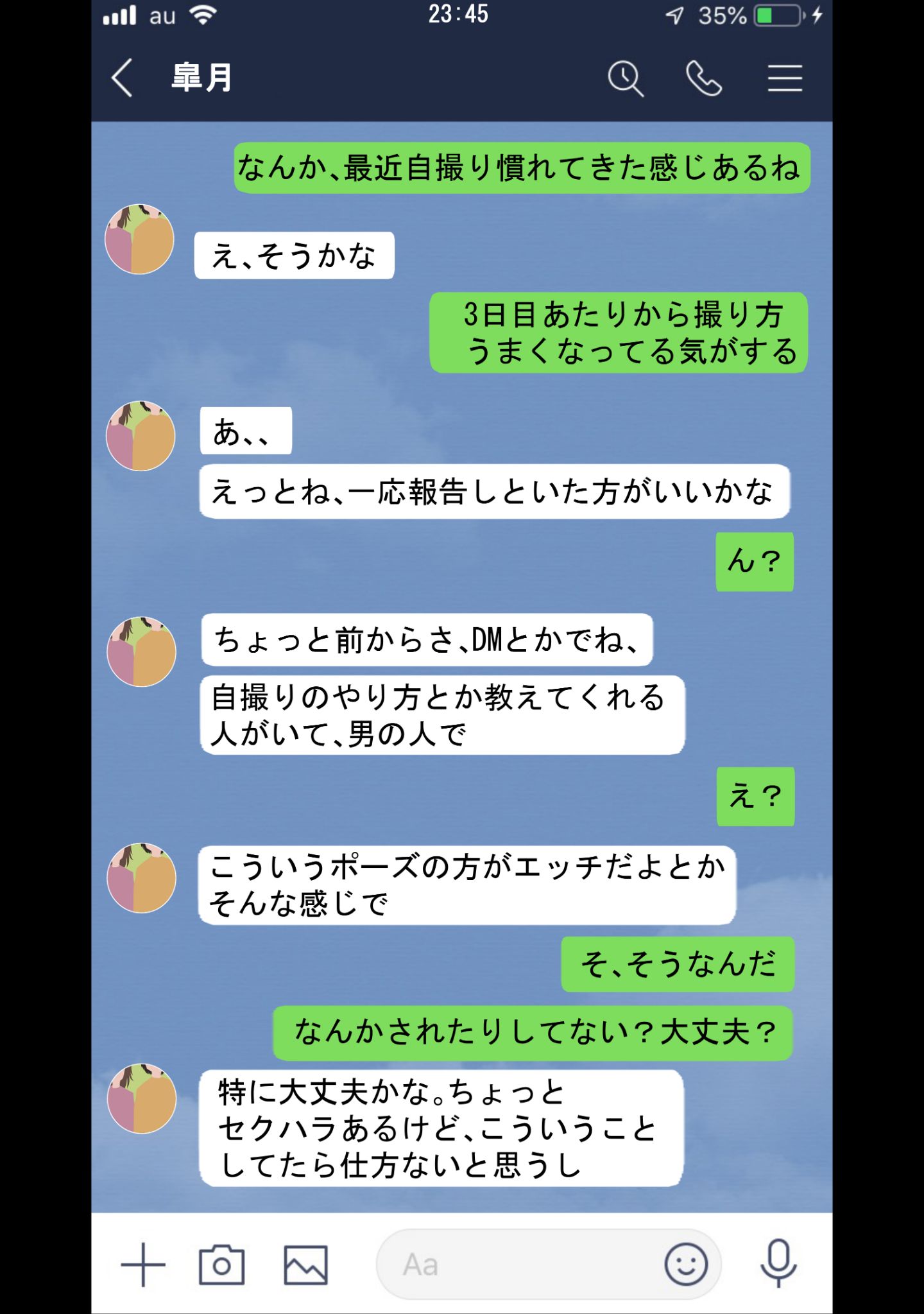
Task: Open the emoji and sticker picker
Action: (x=686, y=1265)
